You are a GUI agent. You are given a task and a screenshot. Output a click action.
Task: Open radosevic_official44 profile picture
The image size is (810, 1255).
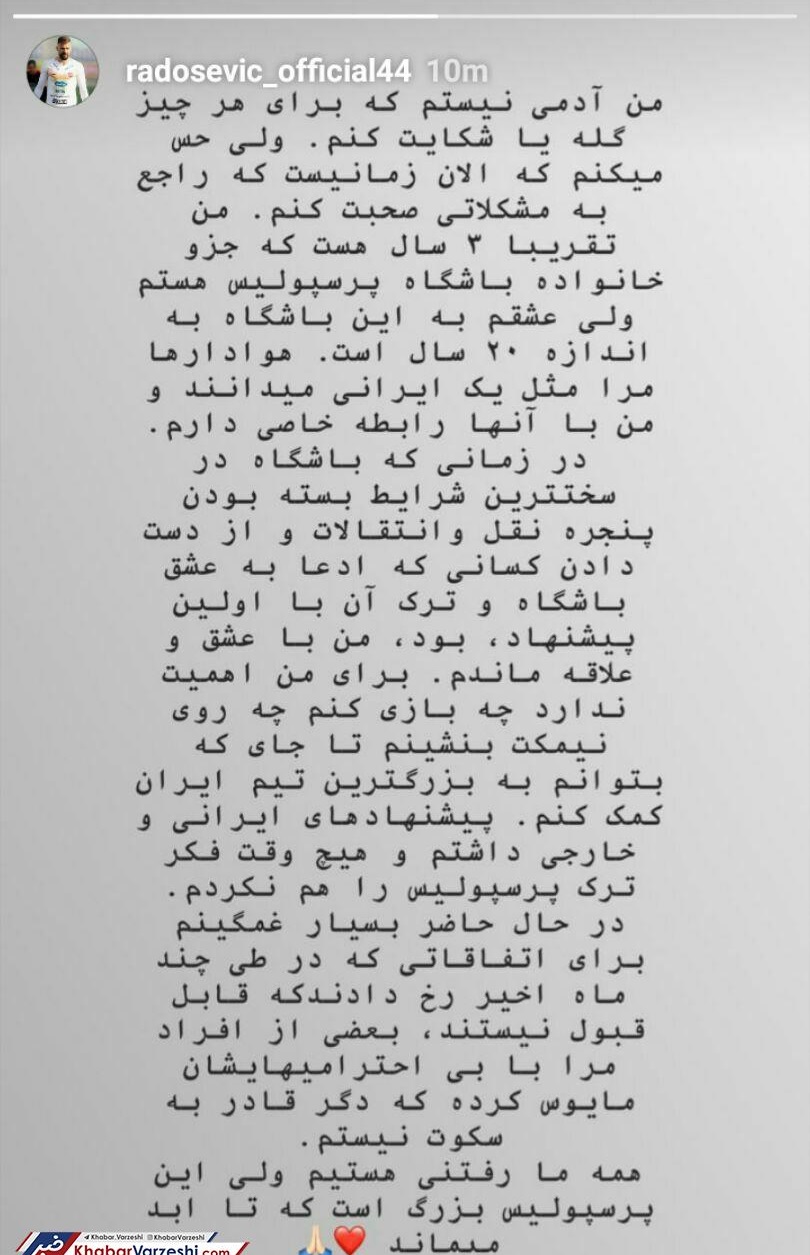pos(61,71)
